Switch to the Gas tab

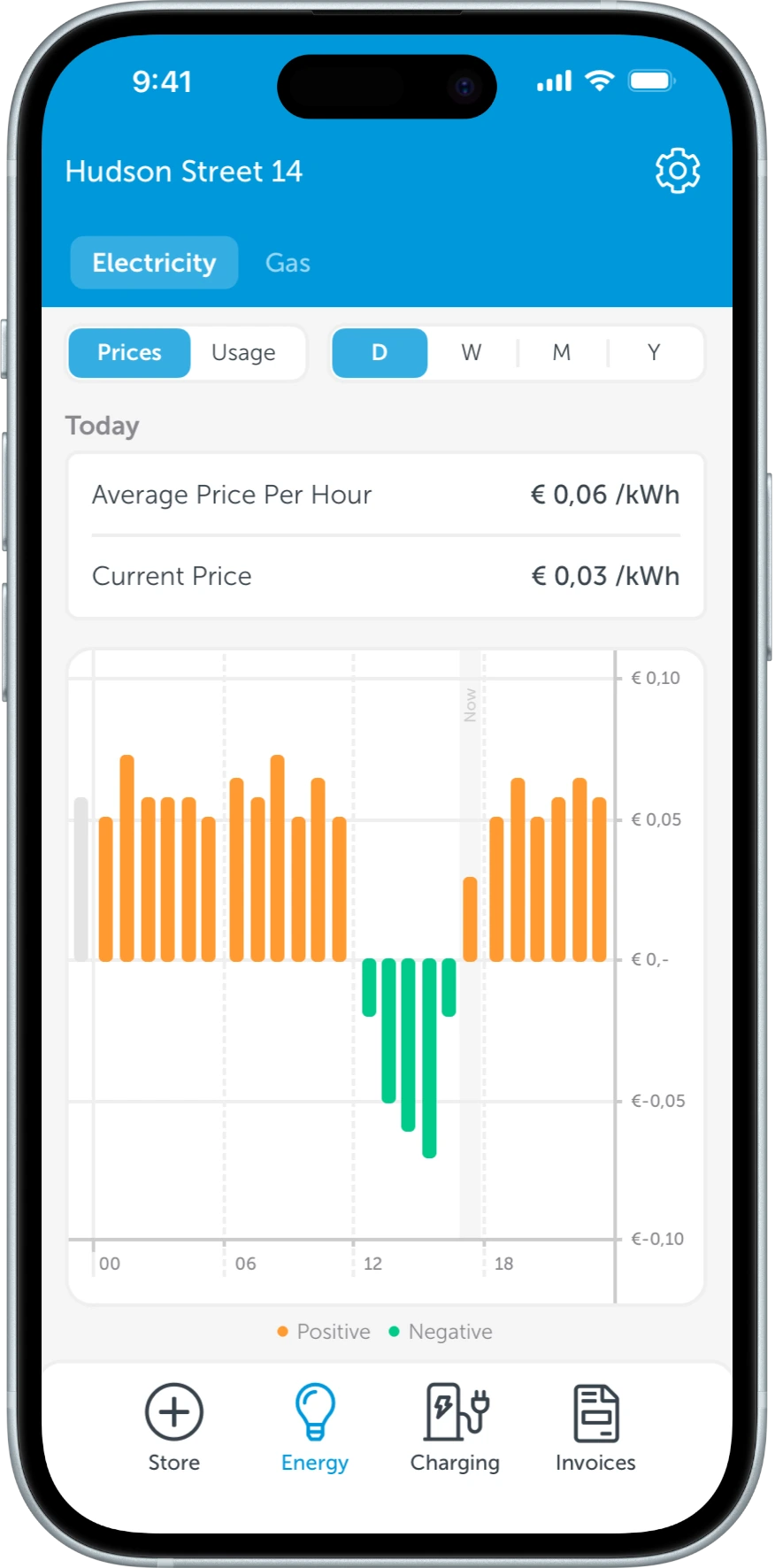point(288,263)
